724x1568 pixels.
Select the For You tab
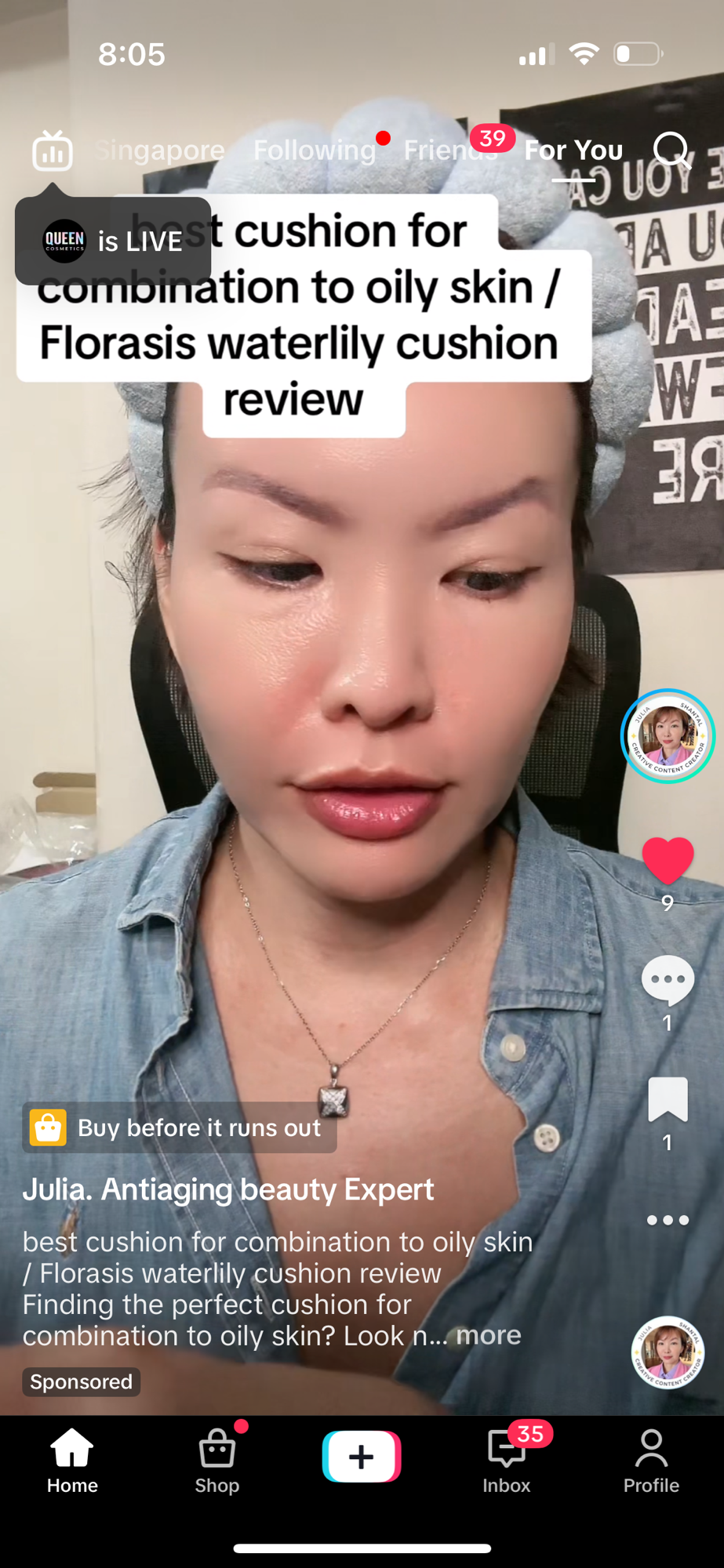pos(573,150)
